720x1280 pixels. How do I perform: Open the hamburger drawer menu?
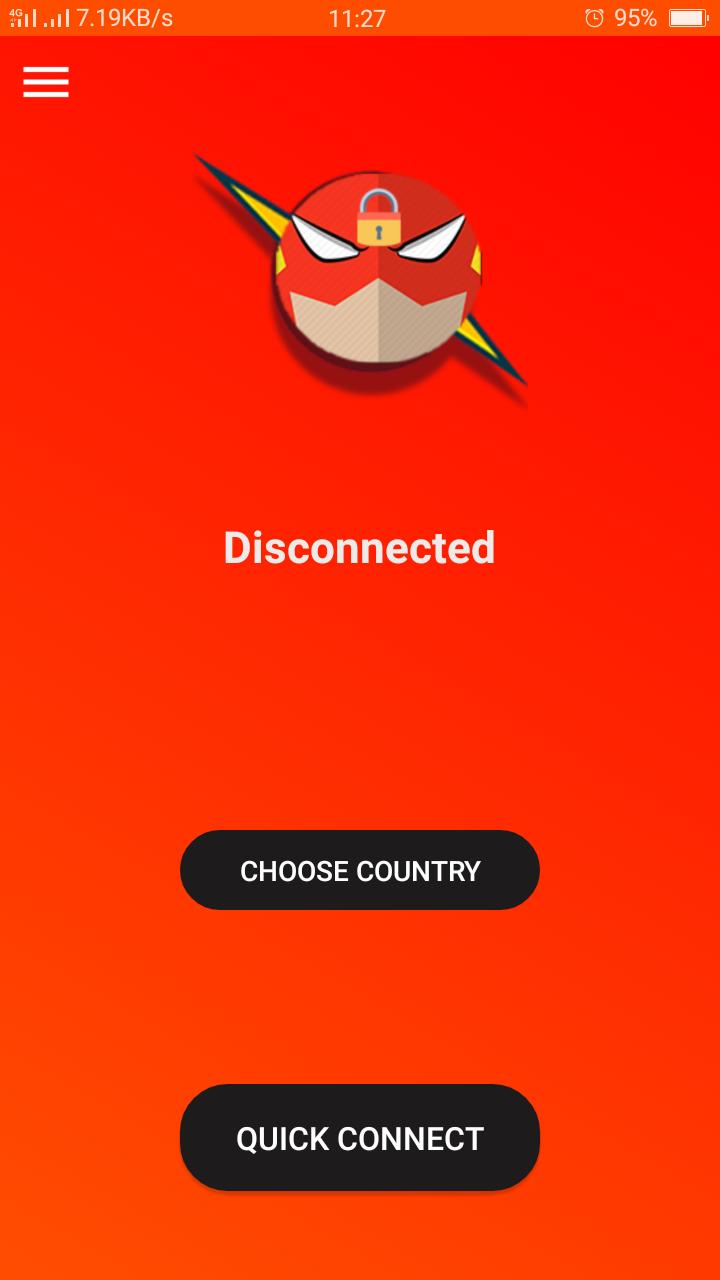coord(46,82)
